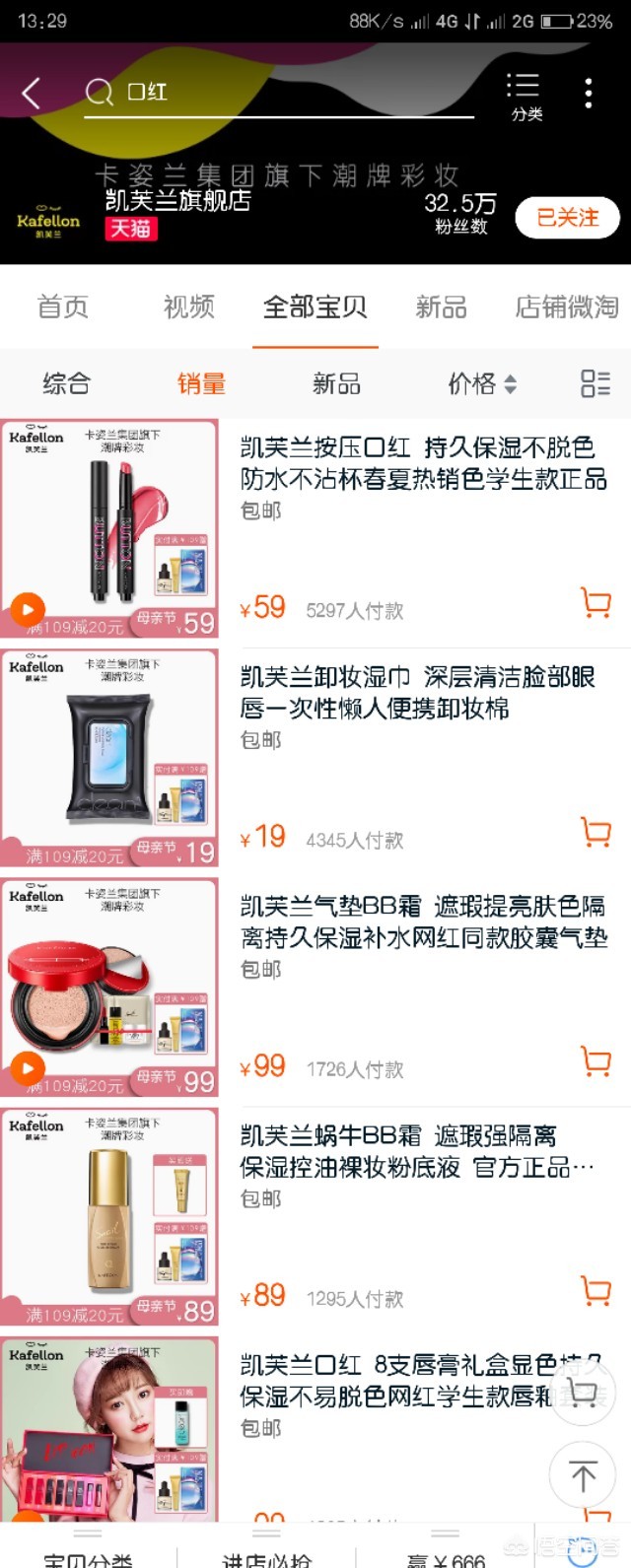Switch to the 店铺微淘 tab
Image resolution: width=631 pixels, height=1568 pixels.
click(566, 307)
